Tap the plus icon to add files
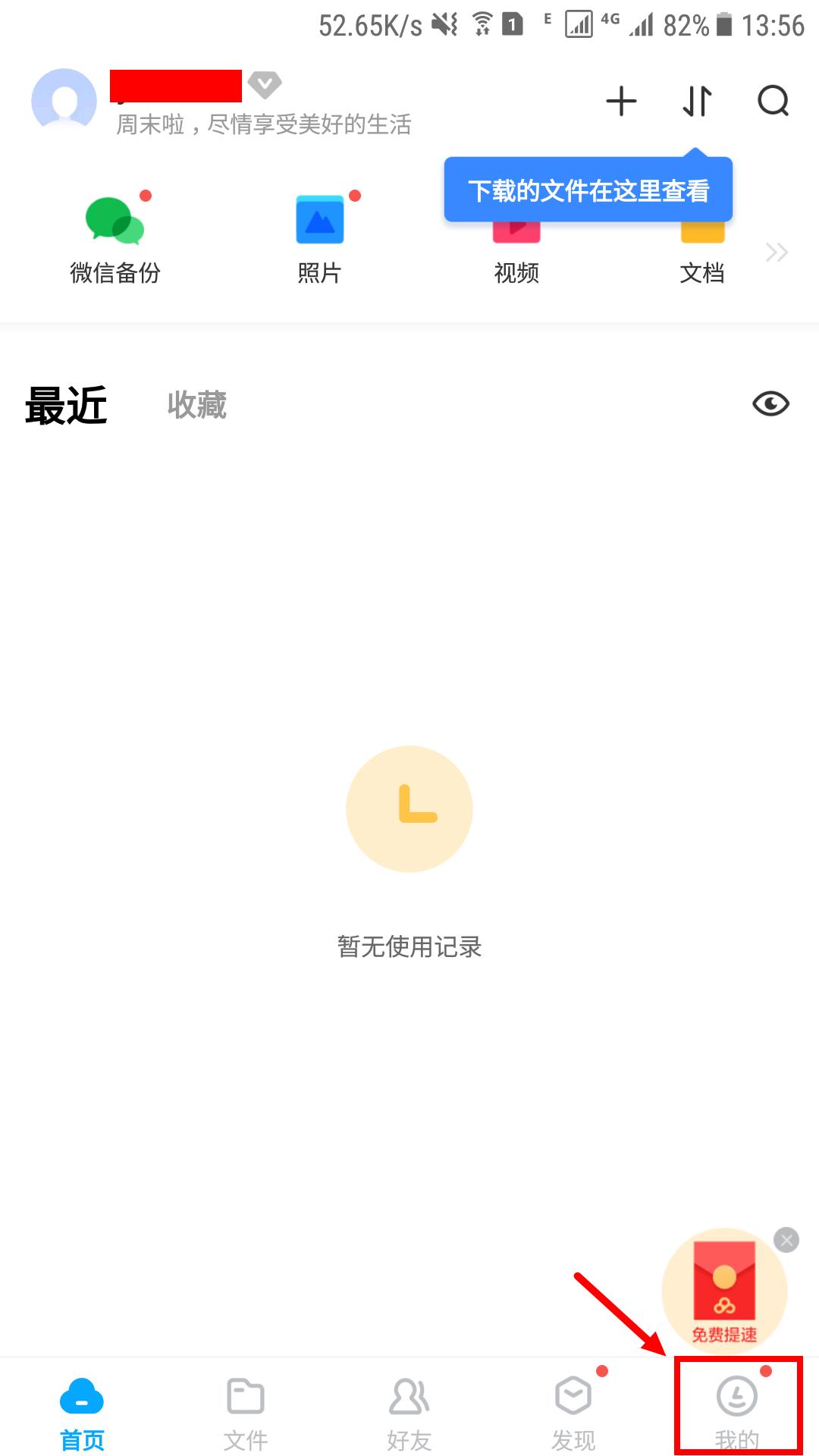819x1456 pixels. (x=621, y=100)
